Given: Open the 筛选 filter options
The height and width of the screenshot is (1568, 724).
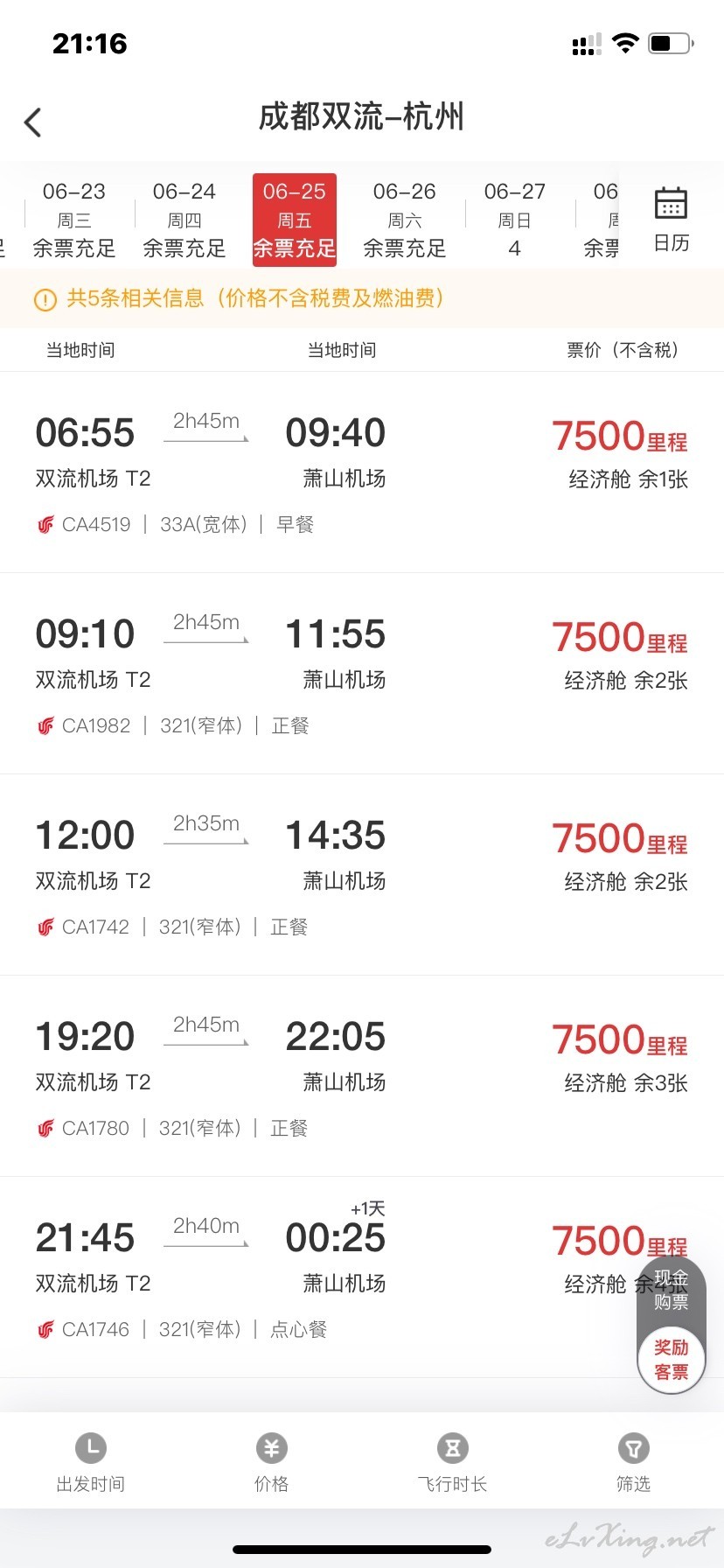Looking at the screenshot, I should [633, 1463].
